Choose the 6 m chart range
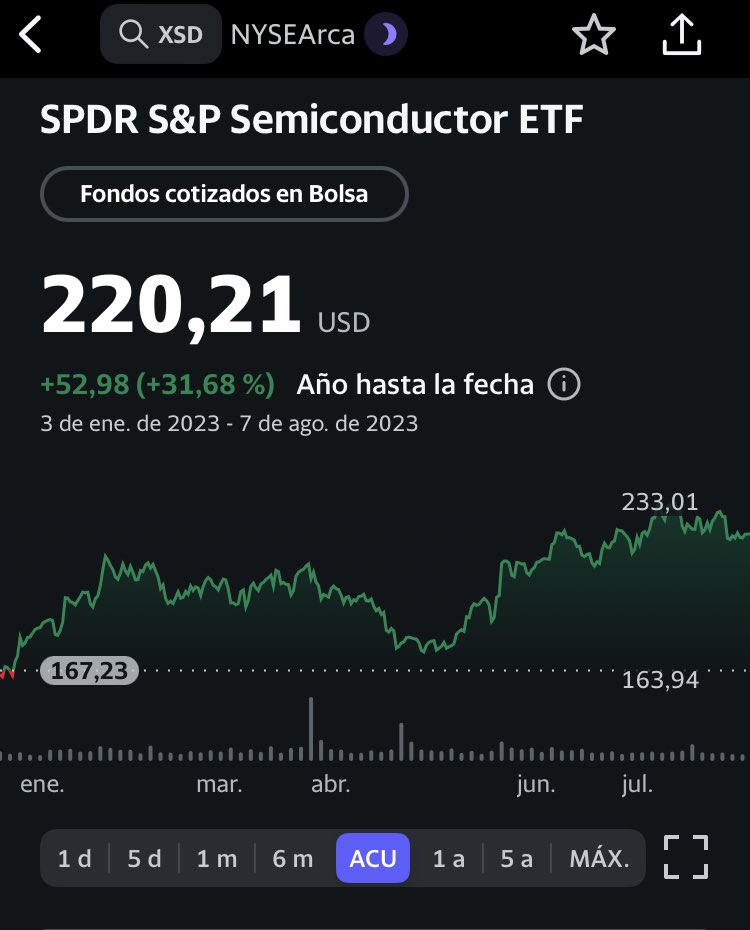The width and height of the screenshot is (750, 930). [292, 858]
